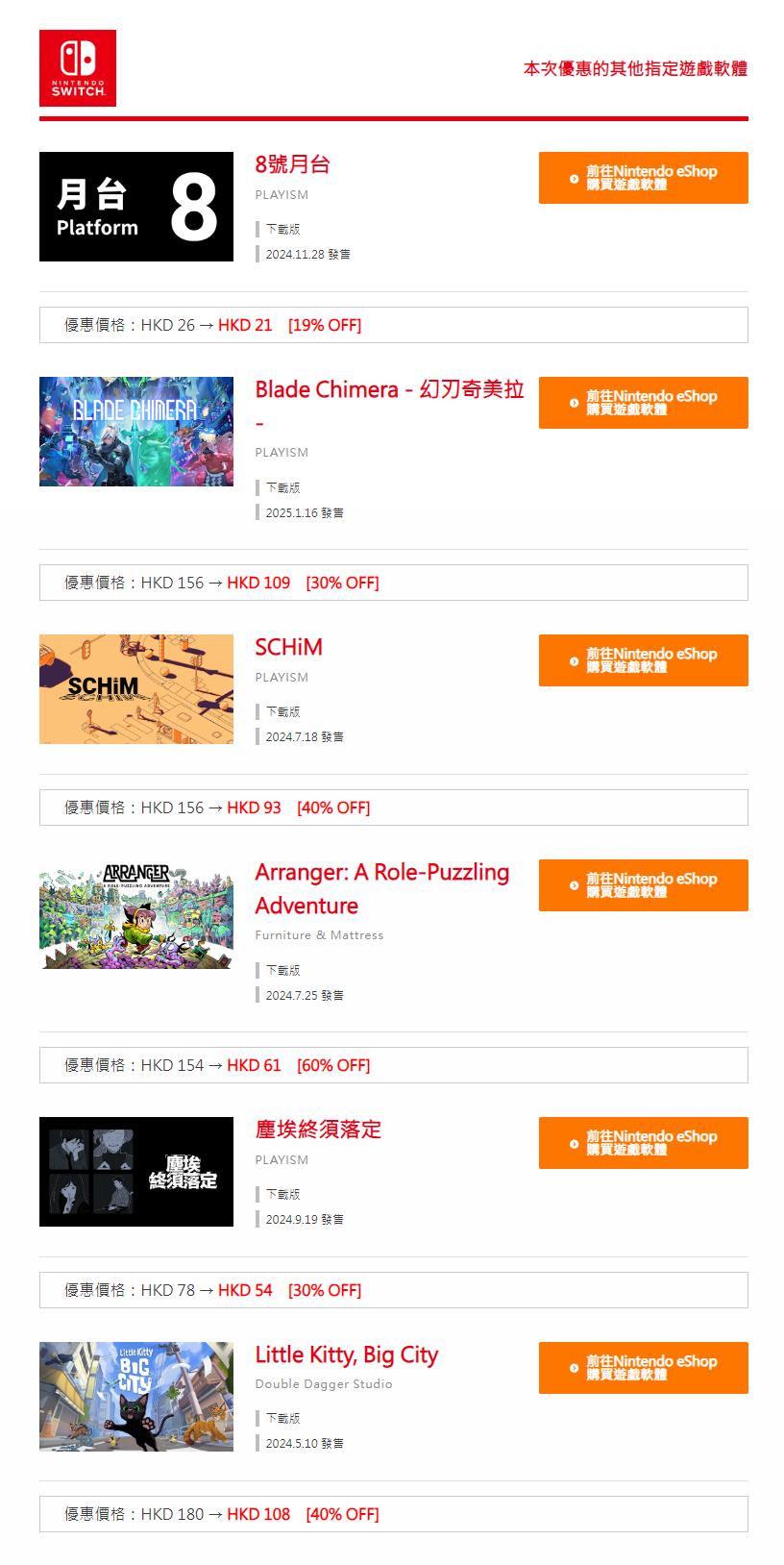Open the 8號月台 game title link

coord(292,164)
